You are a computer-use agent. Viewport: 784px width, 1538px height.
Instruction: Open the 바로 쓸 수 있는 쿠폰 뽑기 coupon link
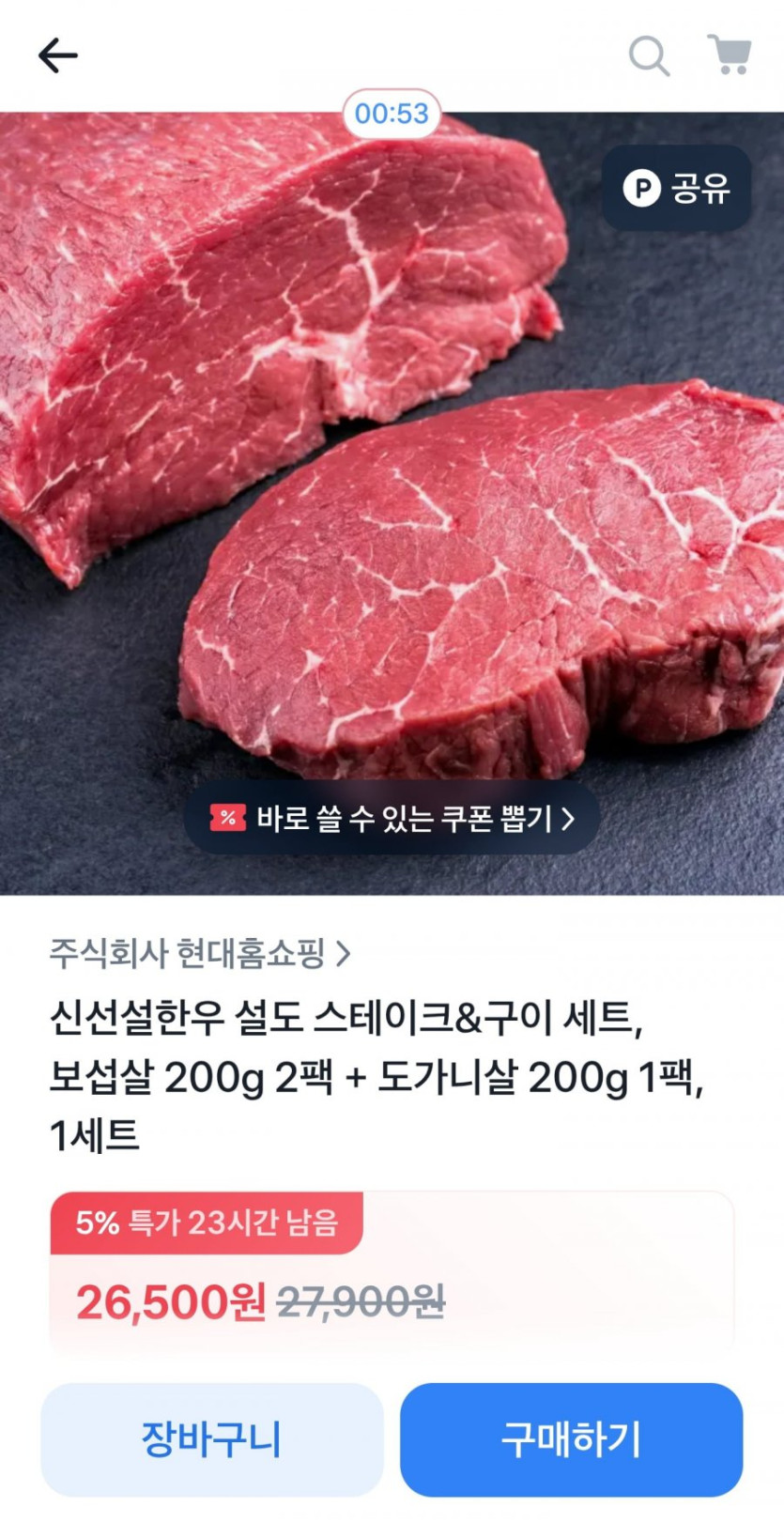coord(392,819)
